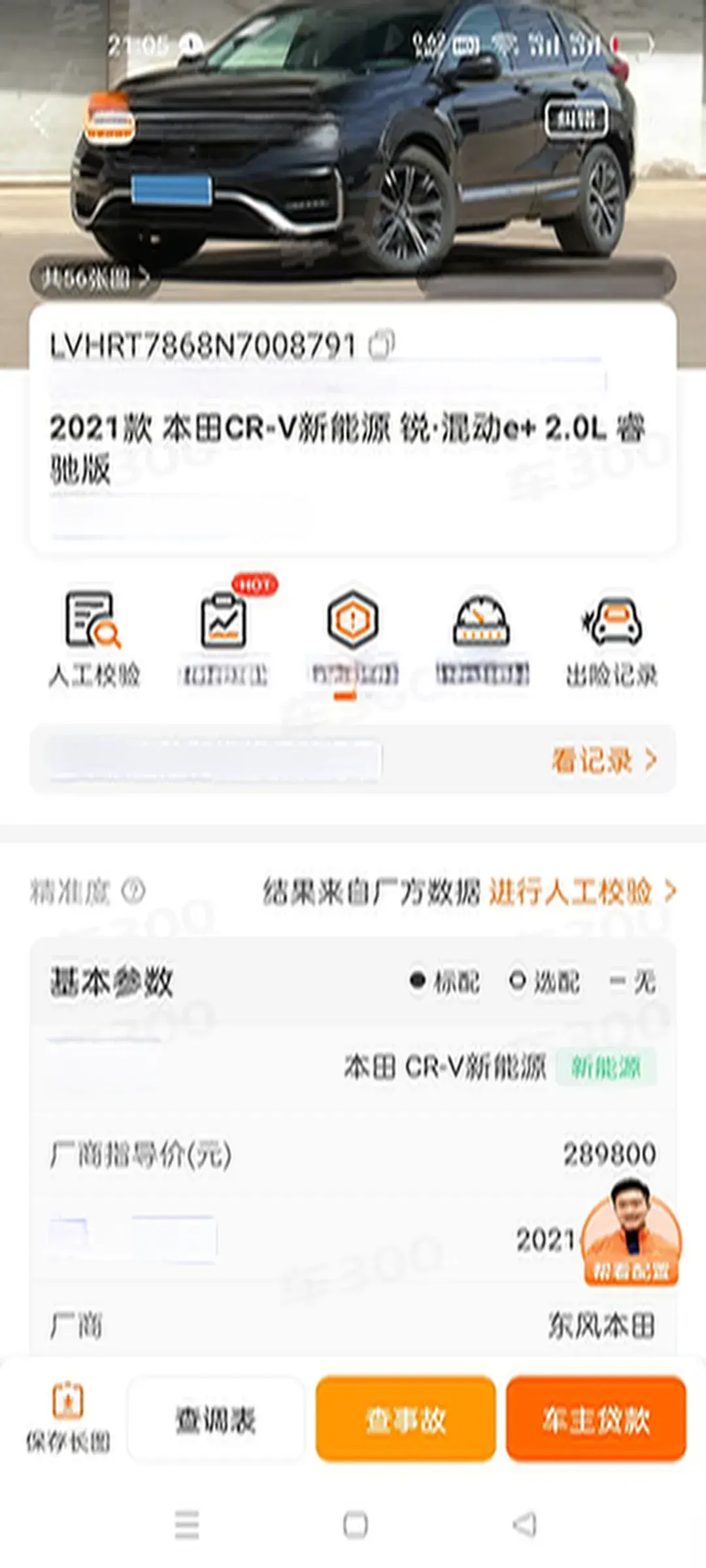The height and width of the screenshot is (1568, 706).
Task: Tap the 进行人工校验 link
Action: [x=582, y=891]
